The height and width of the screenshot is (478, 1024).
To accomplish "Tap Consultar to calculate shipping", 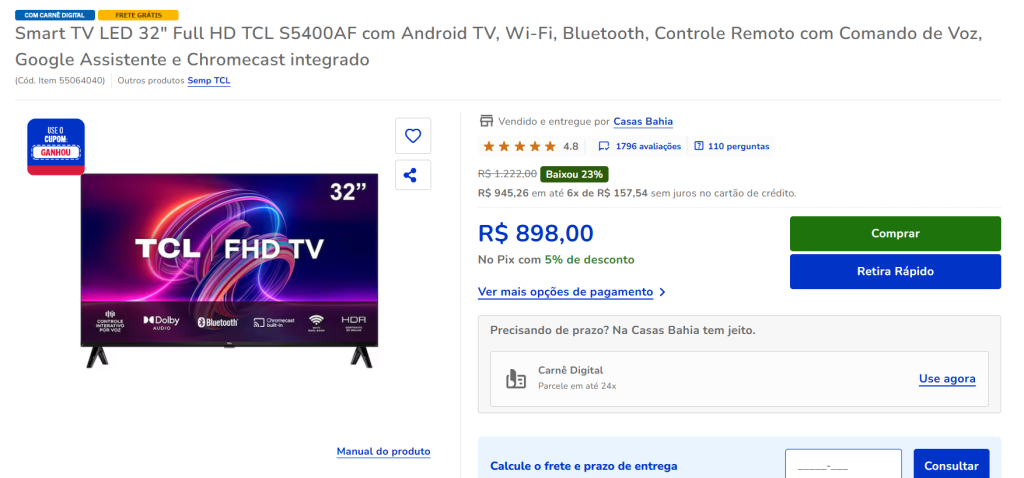I will click(x=950, y=465).
